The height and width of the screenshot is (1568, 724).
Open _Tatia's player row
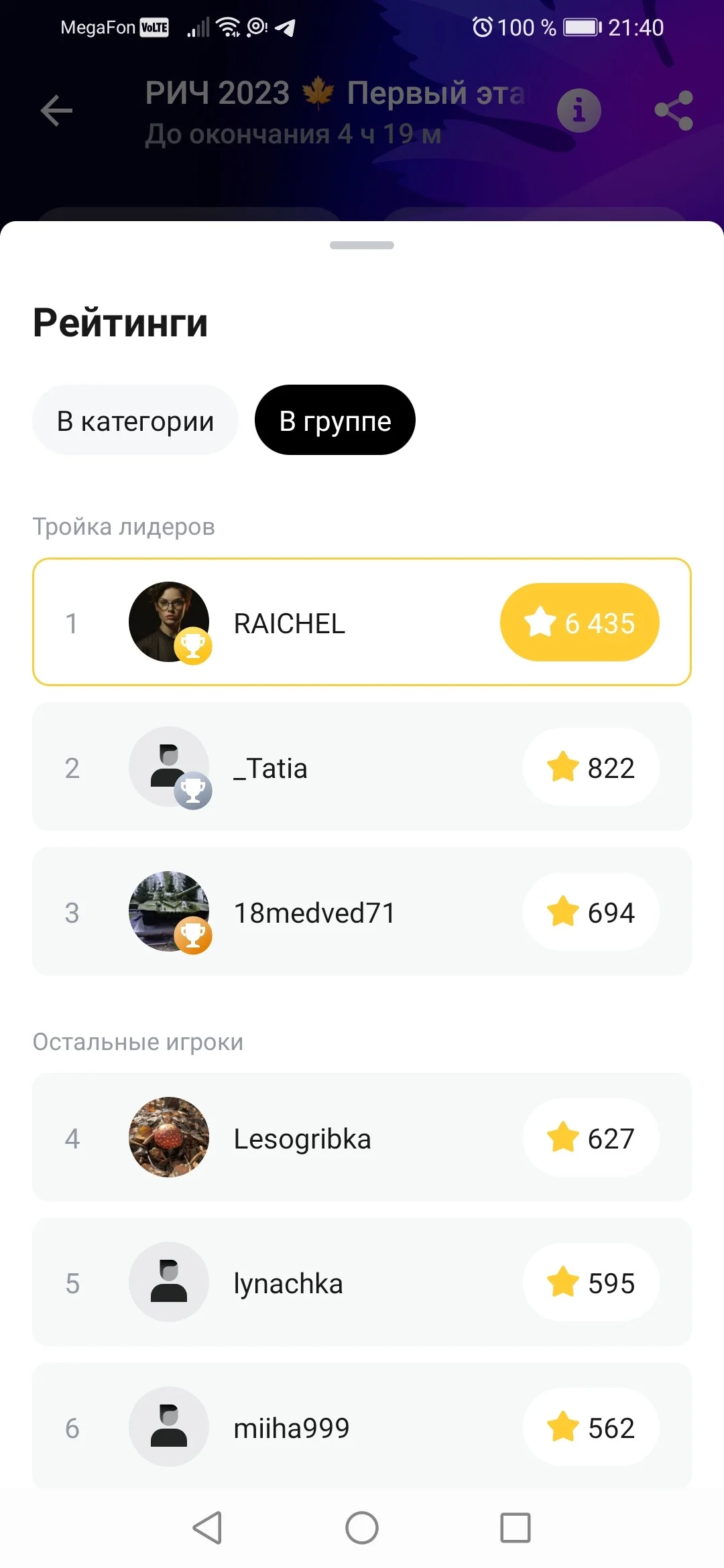point(362,767)
